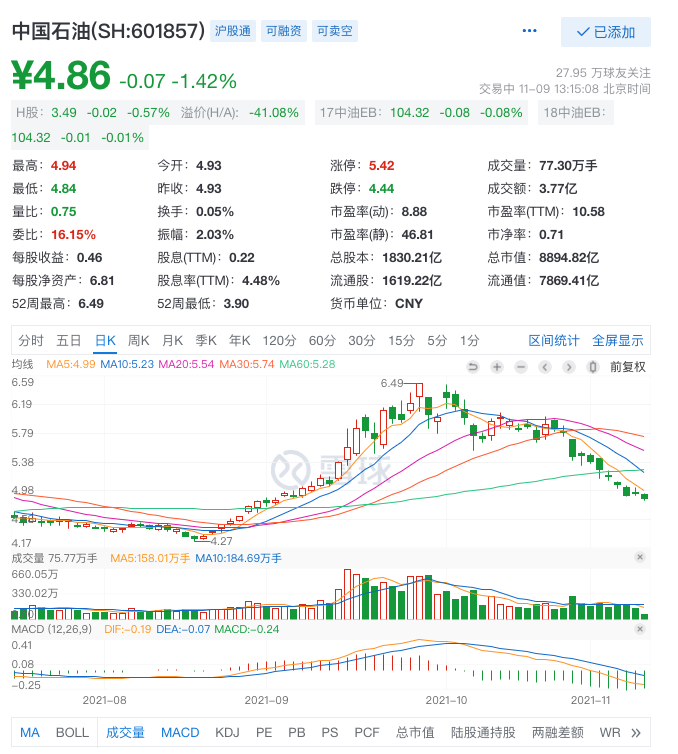The image size is (678, 754).
Task: Open the three-dot more options menu
Action: [530, 32]
